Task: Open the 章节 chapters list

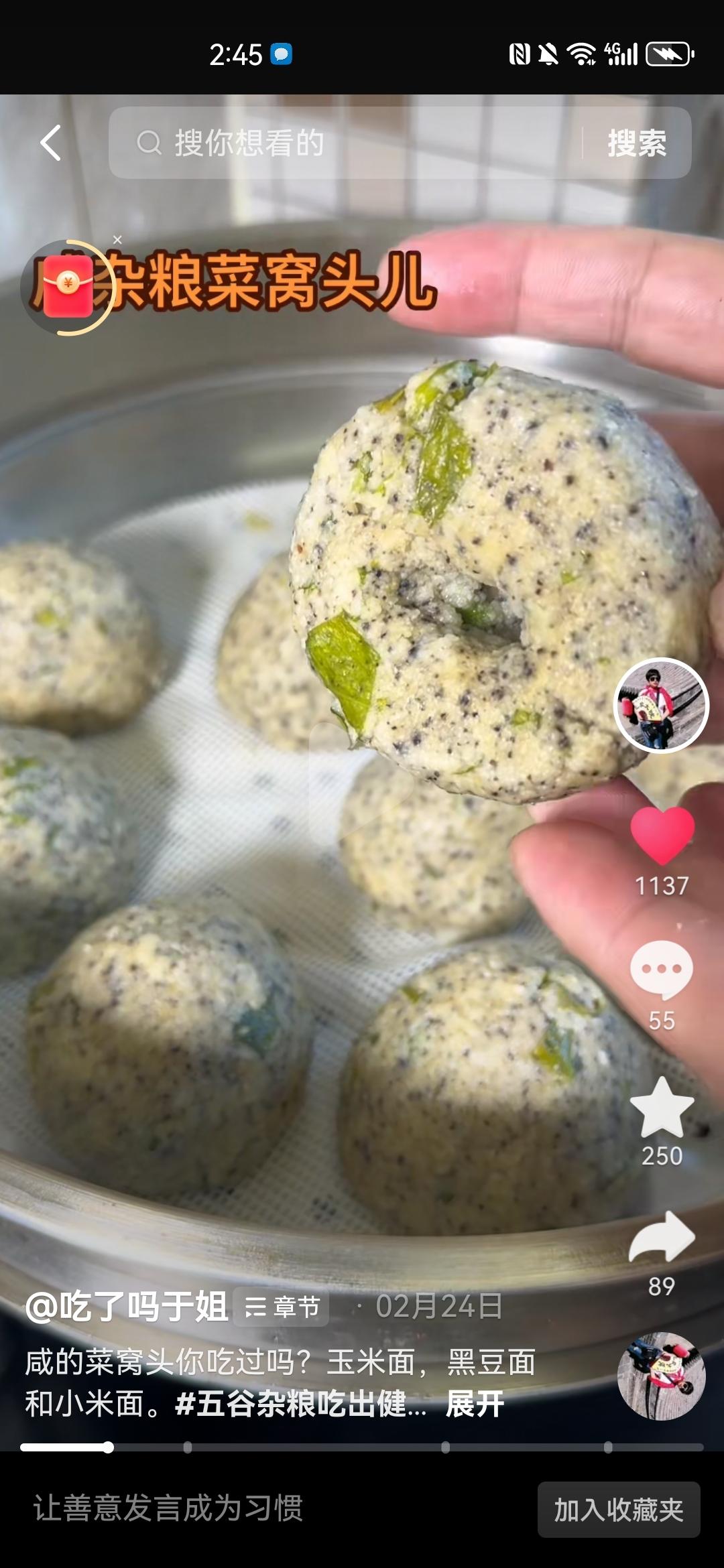Action: [282, 1307]
